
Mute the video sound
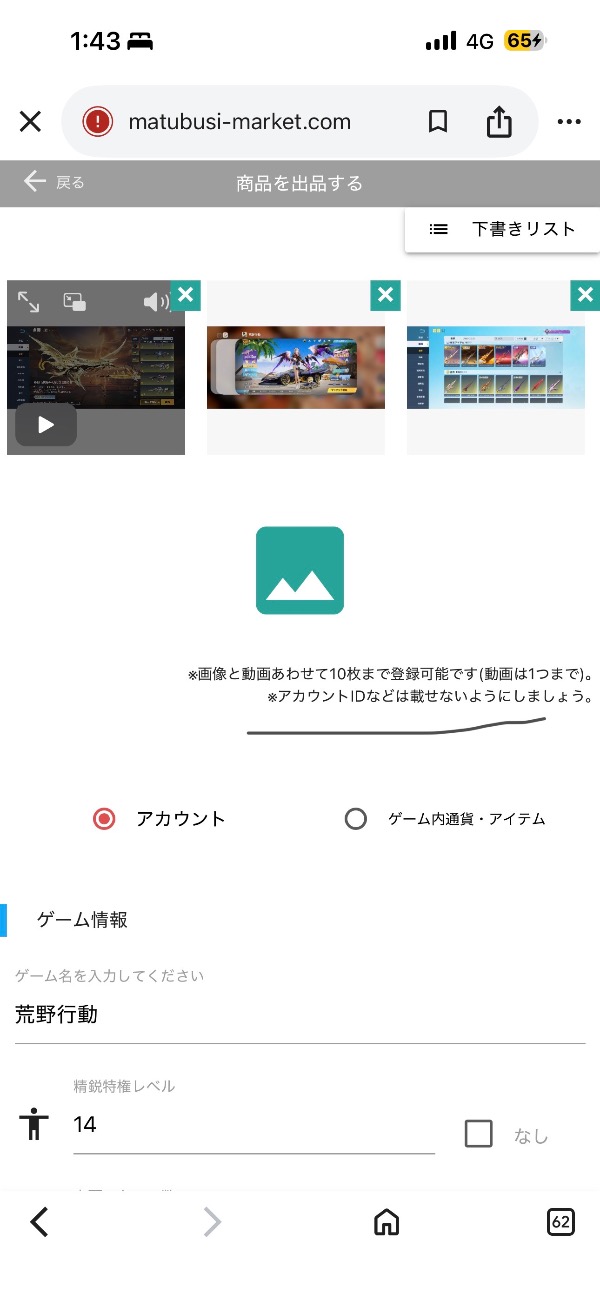point(155,302)
